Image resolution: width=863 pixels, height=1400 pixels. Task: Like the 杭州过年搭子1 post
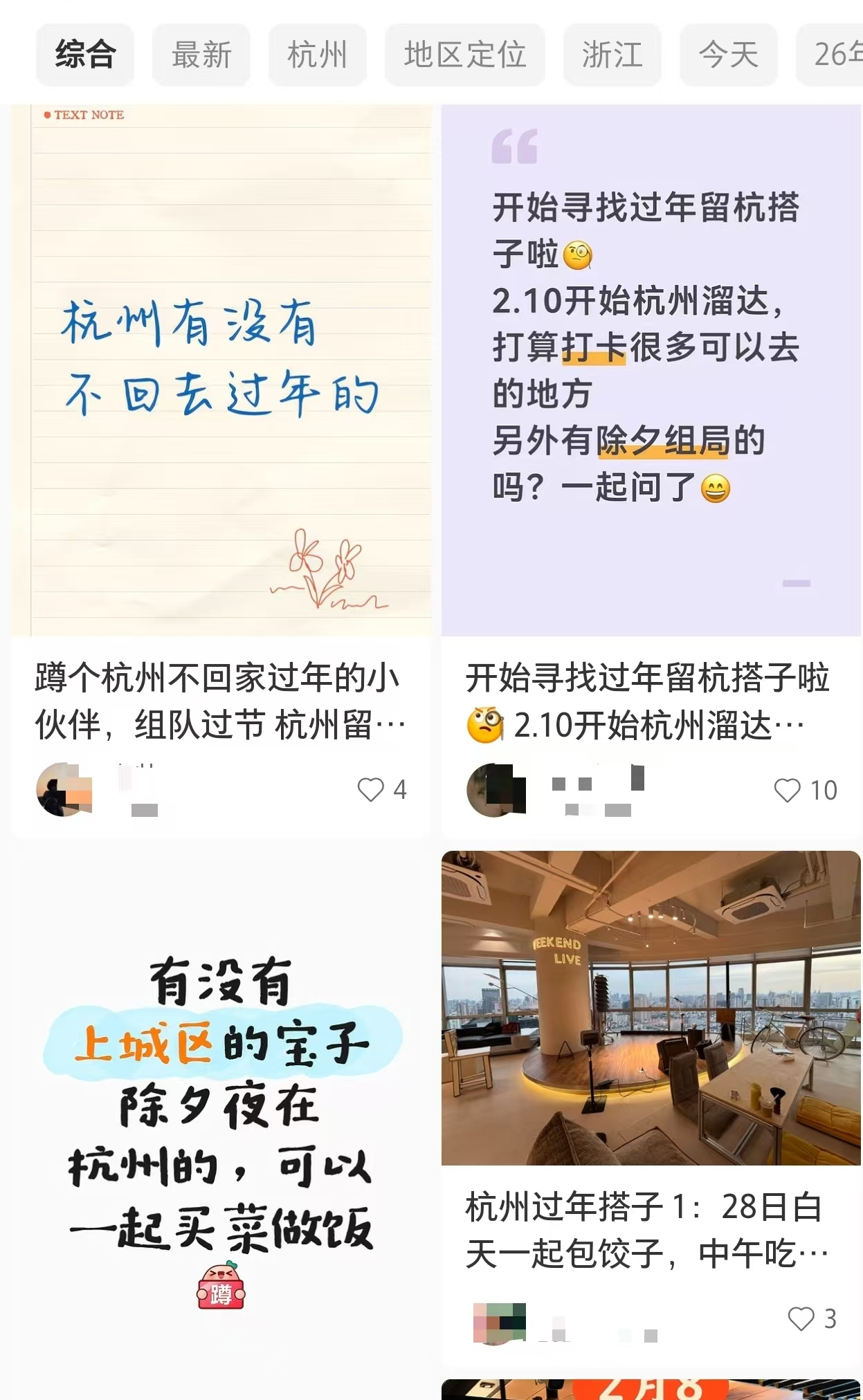click(801, 1318)
